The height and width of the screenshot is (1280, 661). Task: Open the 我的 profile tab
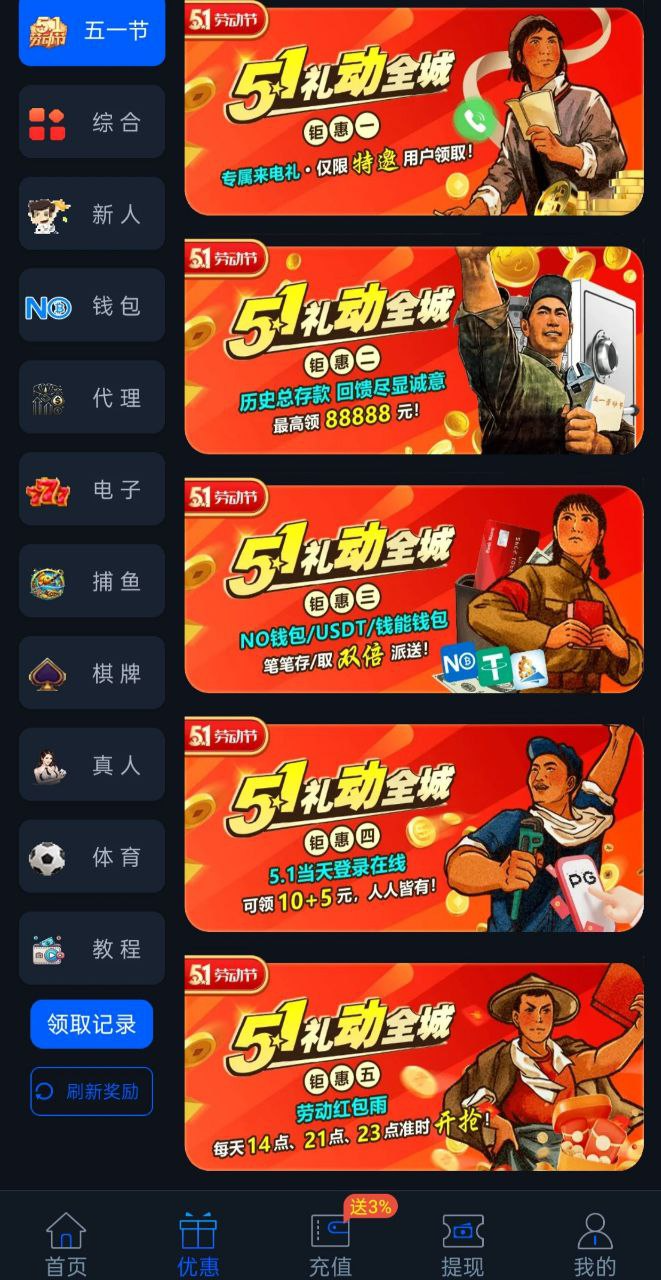pyautogui.click(x=594, y=1244)
